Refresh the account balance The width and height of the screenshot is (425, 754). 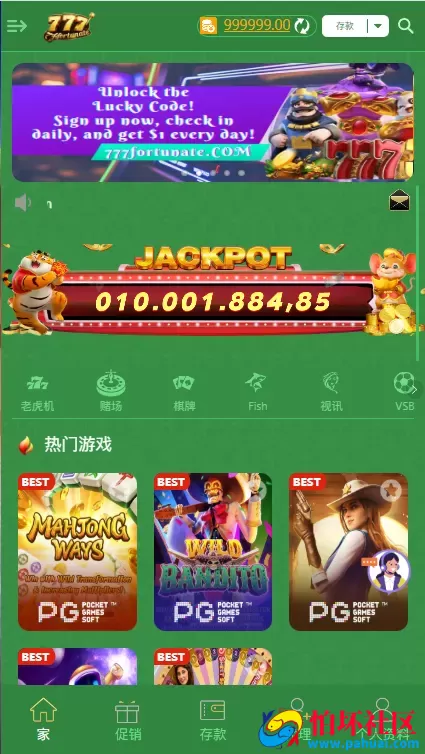(302, 25)
